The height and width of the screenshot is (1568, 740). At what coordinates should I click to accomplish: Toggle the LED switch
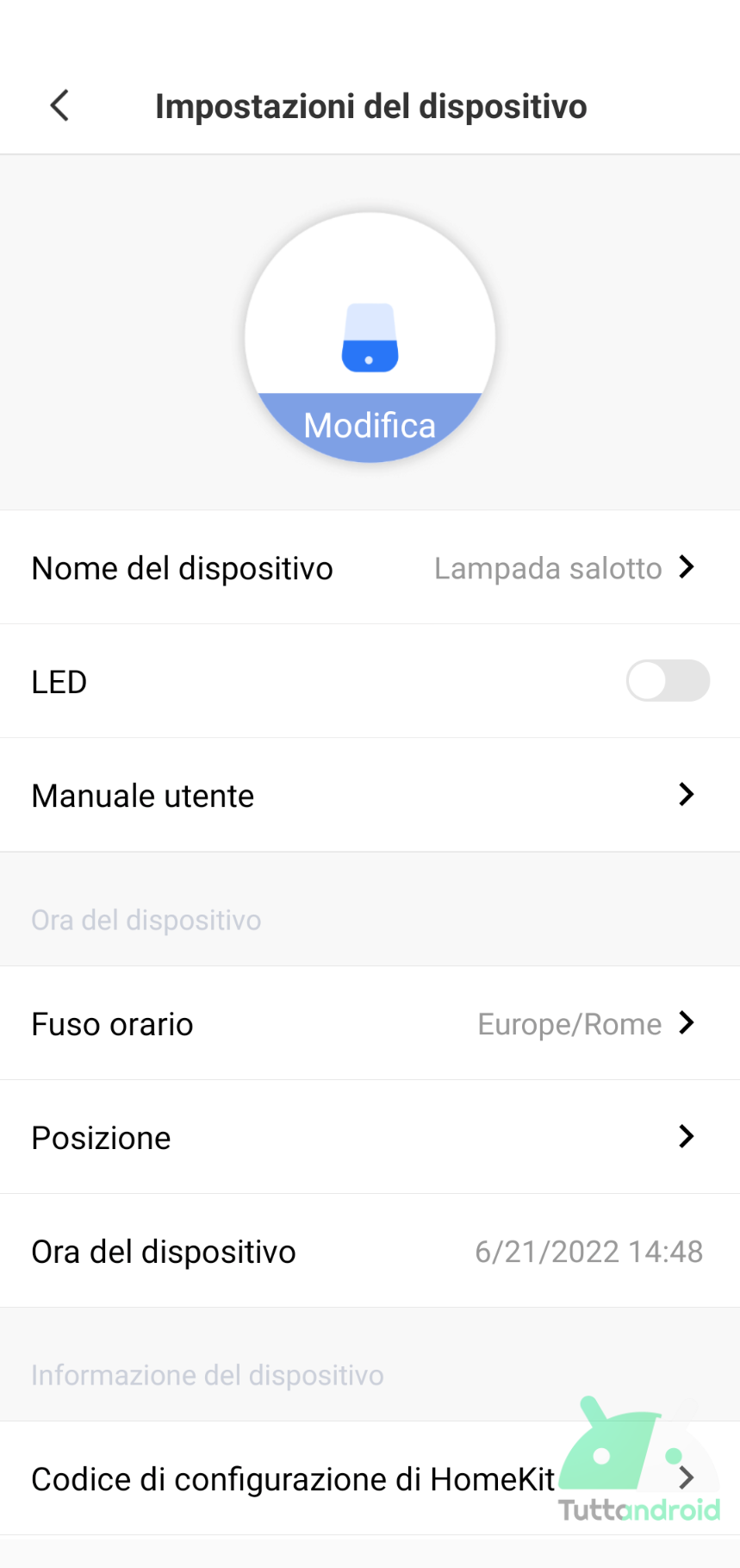tap(668, 681)
